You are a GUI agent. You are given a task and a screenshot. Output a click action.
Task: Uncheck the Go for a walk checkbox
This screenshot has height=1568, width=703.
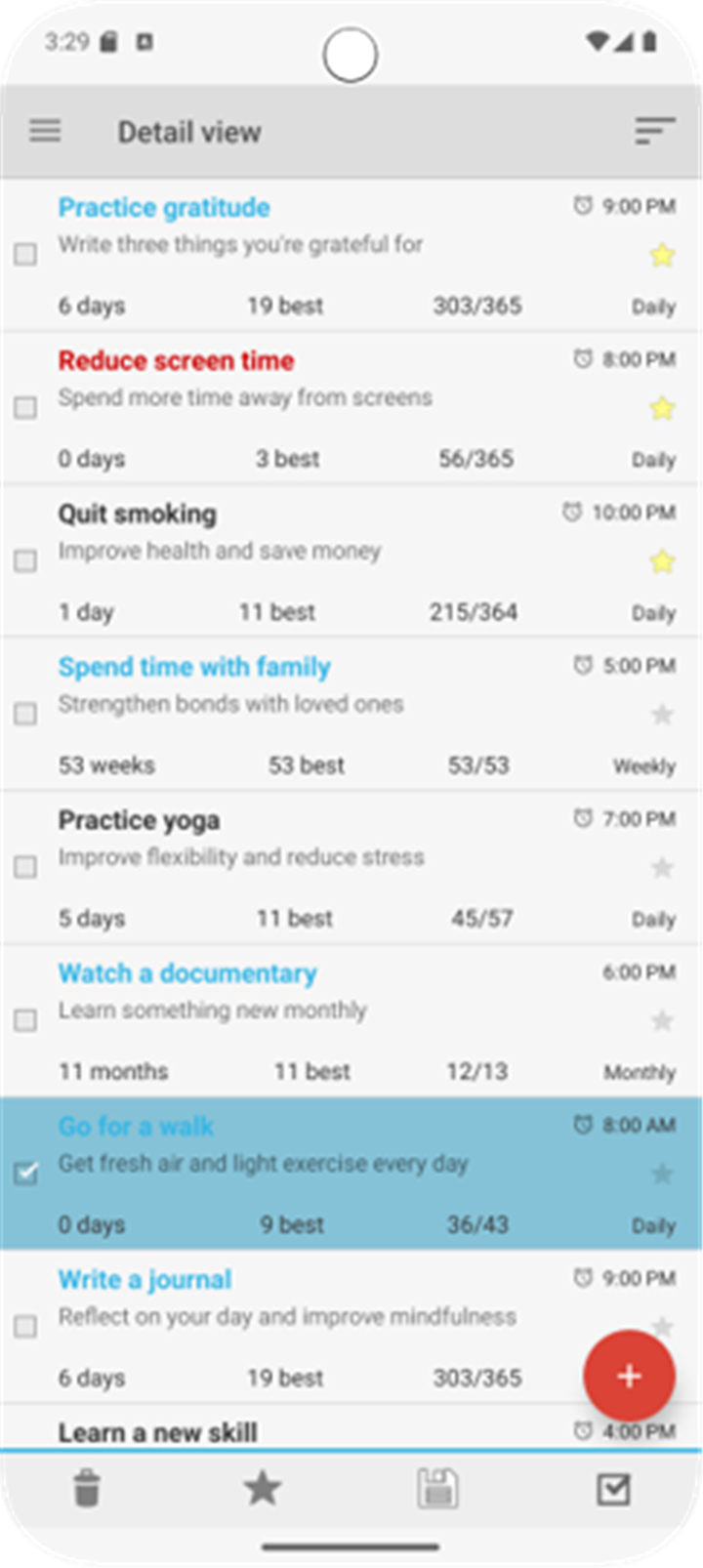[x=26, y=1173]
